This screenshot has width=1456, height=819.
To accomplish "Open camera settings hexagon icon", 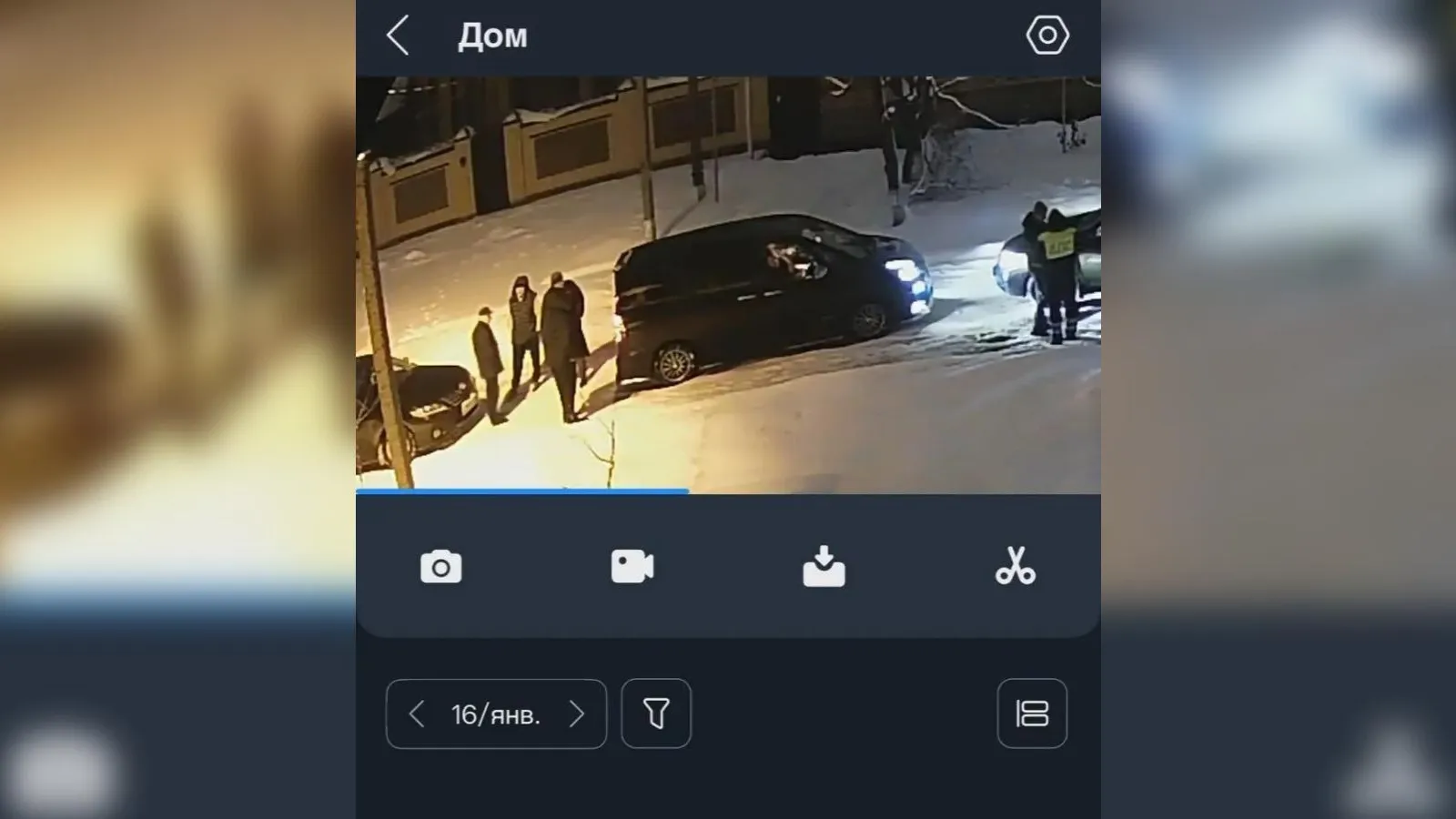I will tap(1046, 36).
